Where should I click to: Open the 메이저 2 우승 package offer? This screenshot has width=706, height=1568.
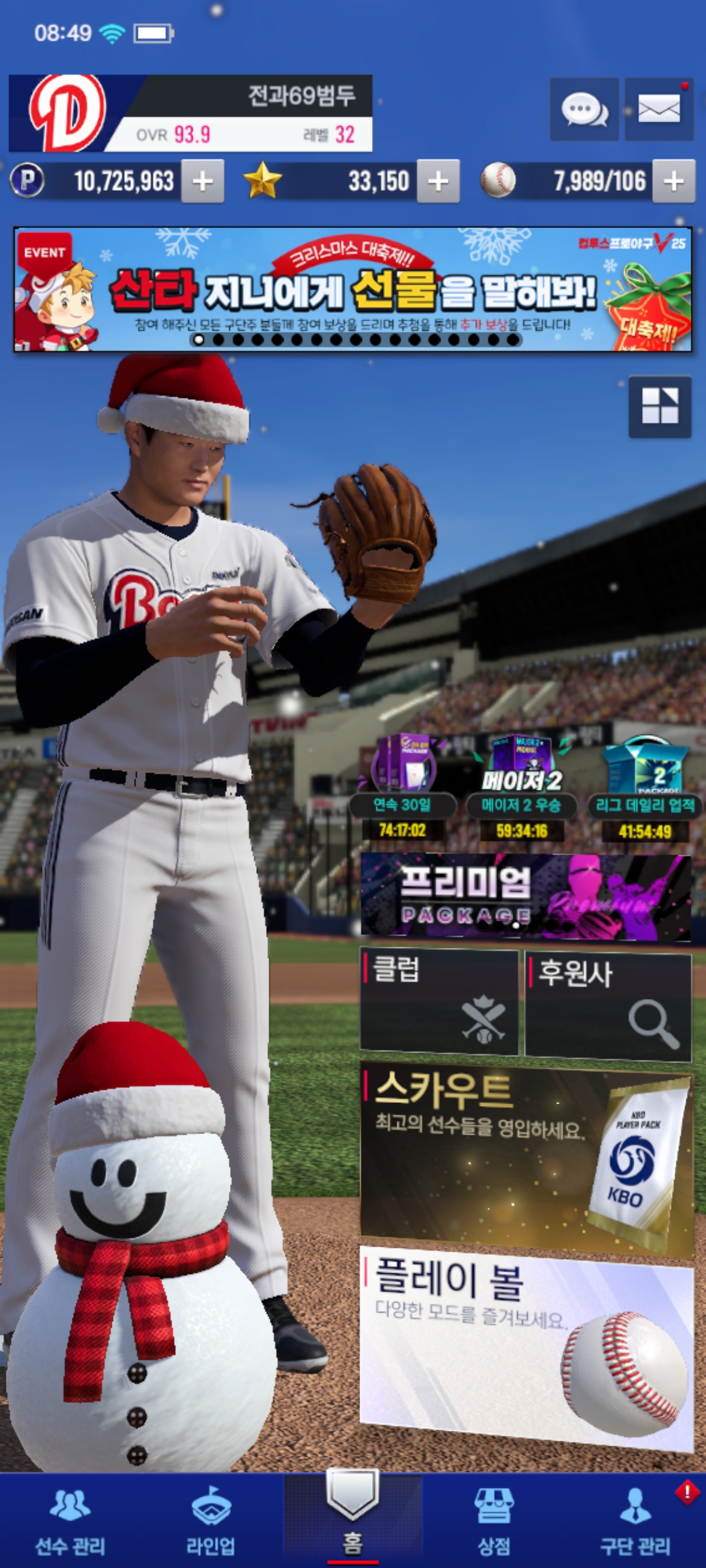point(521,787)
